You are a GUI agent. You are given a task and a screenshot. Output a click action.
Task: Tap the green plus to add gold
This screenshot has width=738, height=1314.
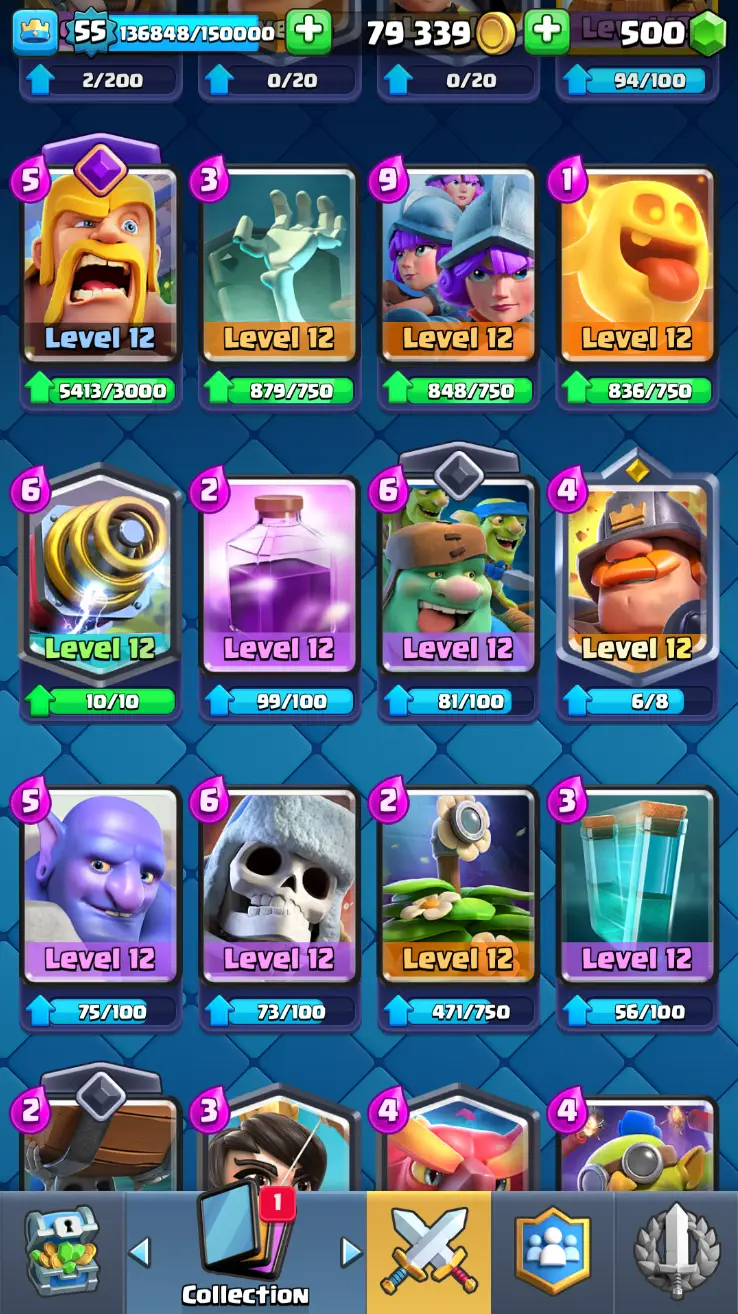click(546, 32)
